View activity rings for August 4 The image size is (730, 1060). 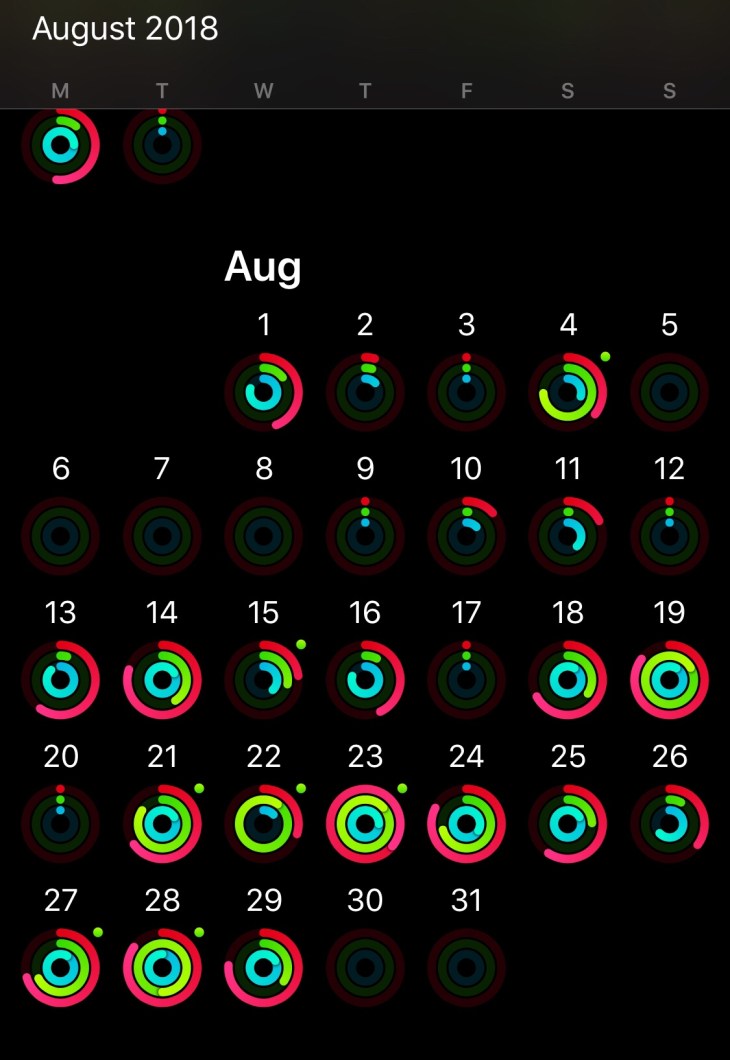[568, 392]
